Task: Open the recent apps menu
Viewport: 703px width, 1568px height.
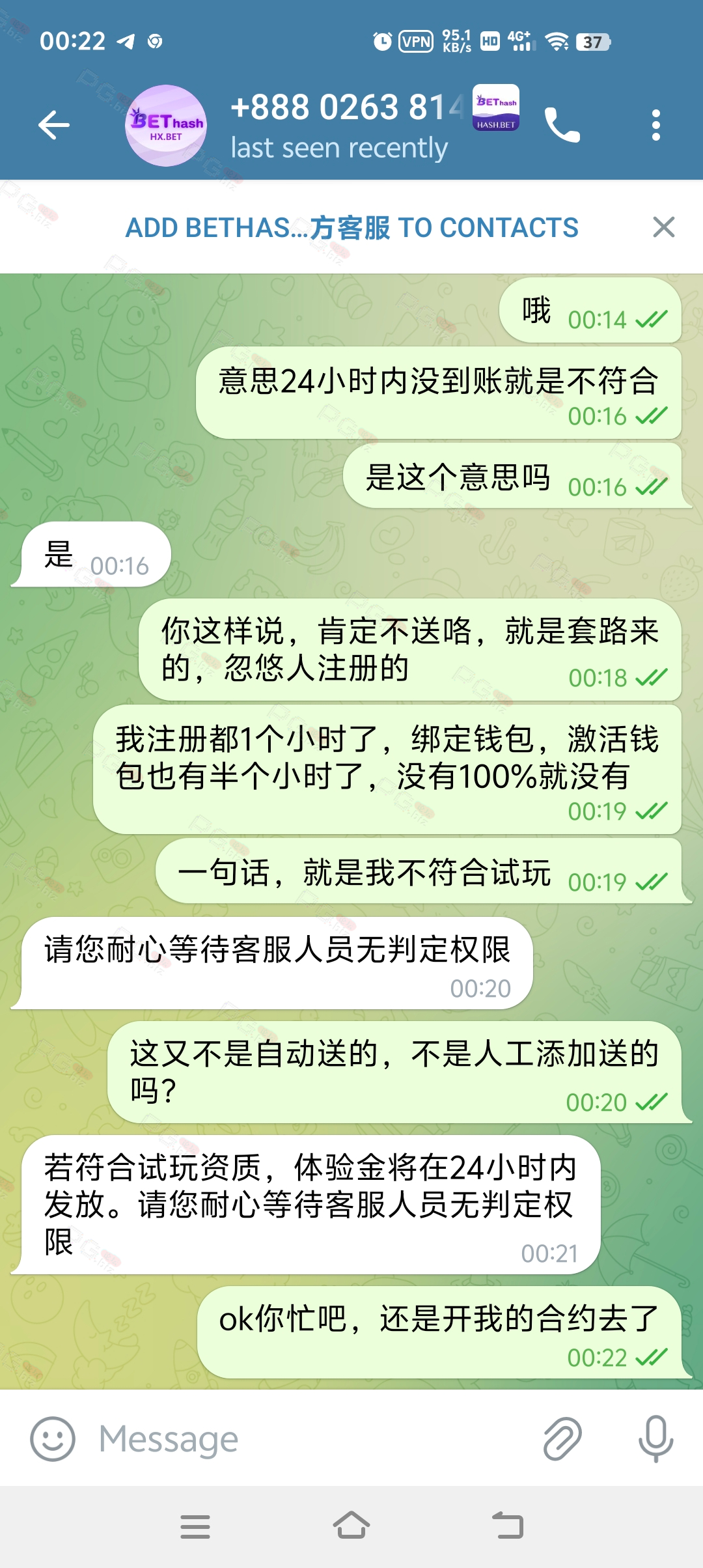Action: [x=195, y=1526]
